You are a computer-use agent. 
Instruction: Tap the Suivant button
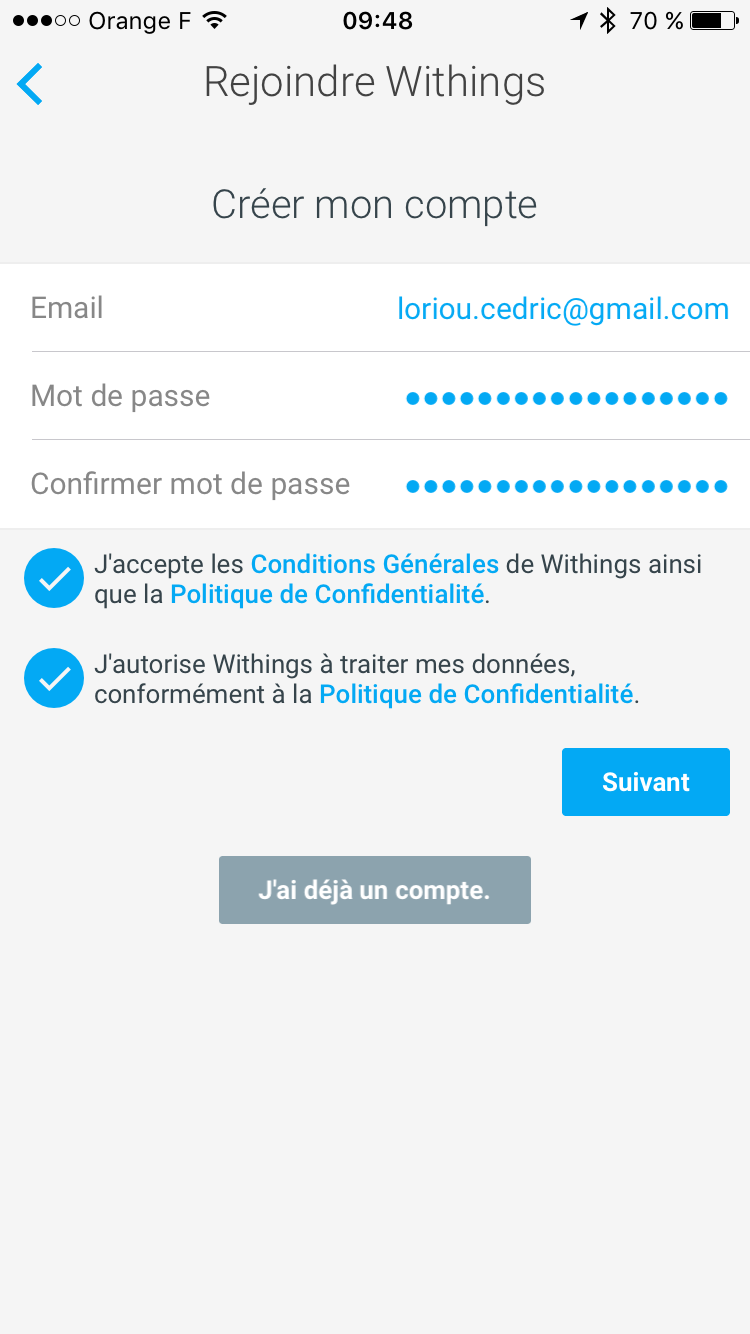(645, 782)
